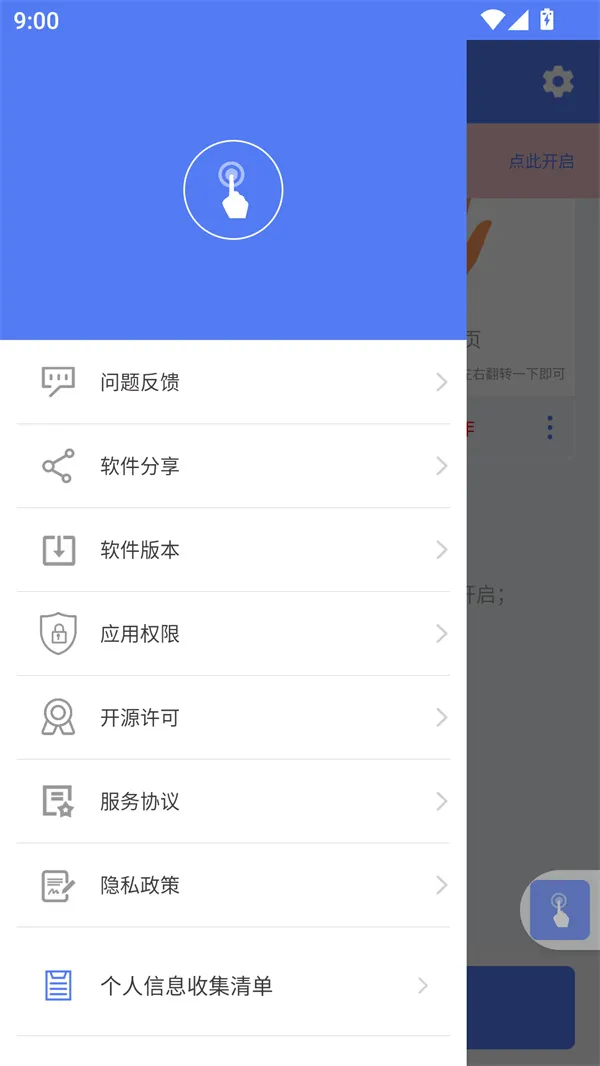Tap the floating touch button
This screenshot has width=600, height=1066.
[560, 910]
